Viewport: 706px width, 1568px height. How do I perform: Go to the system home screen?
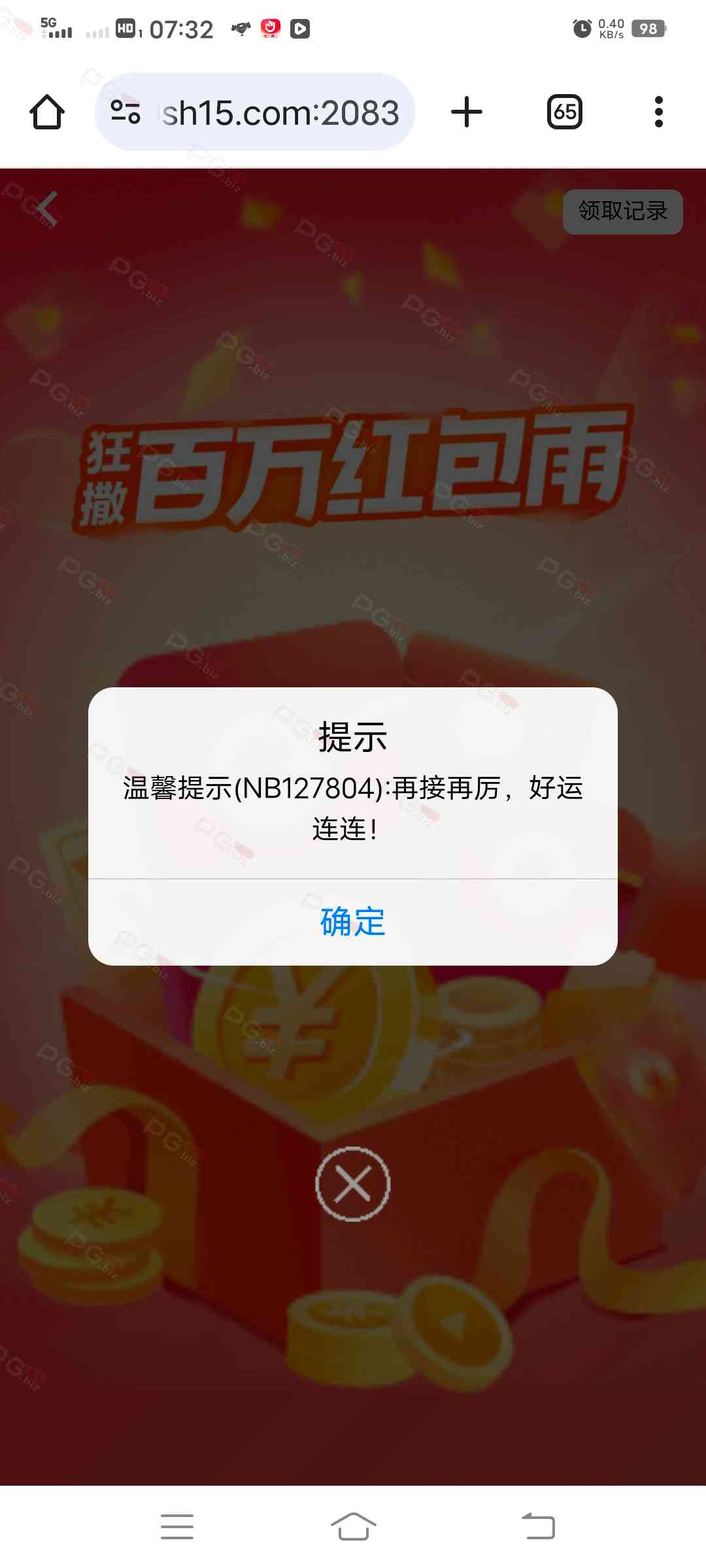coord(353,1527)
